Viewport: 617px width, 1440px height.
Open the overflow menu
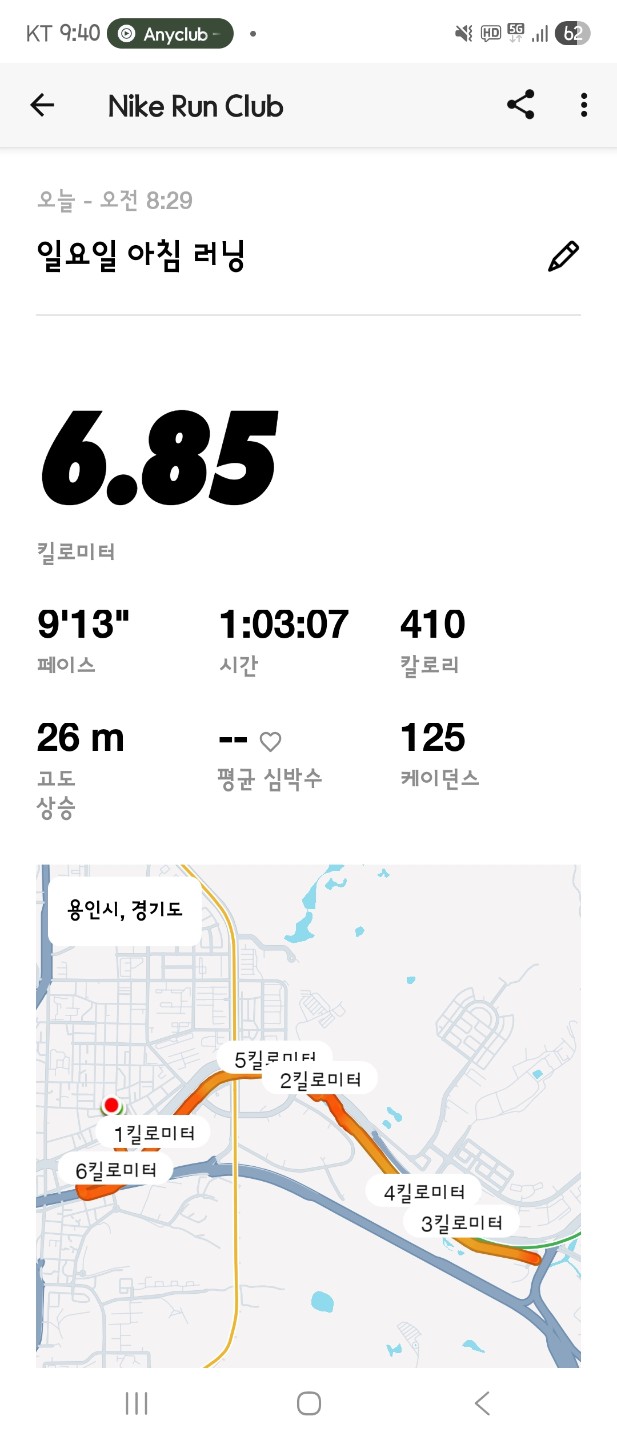(x=584, y=105)
